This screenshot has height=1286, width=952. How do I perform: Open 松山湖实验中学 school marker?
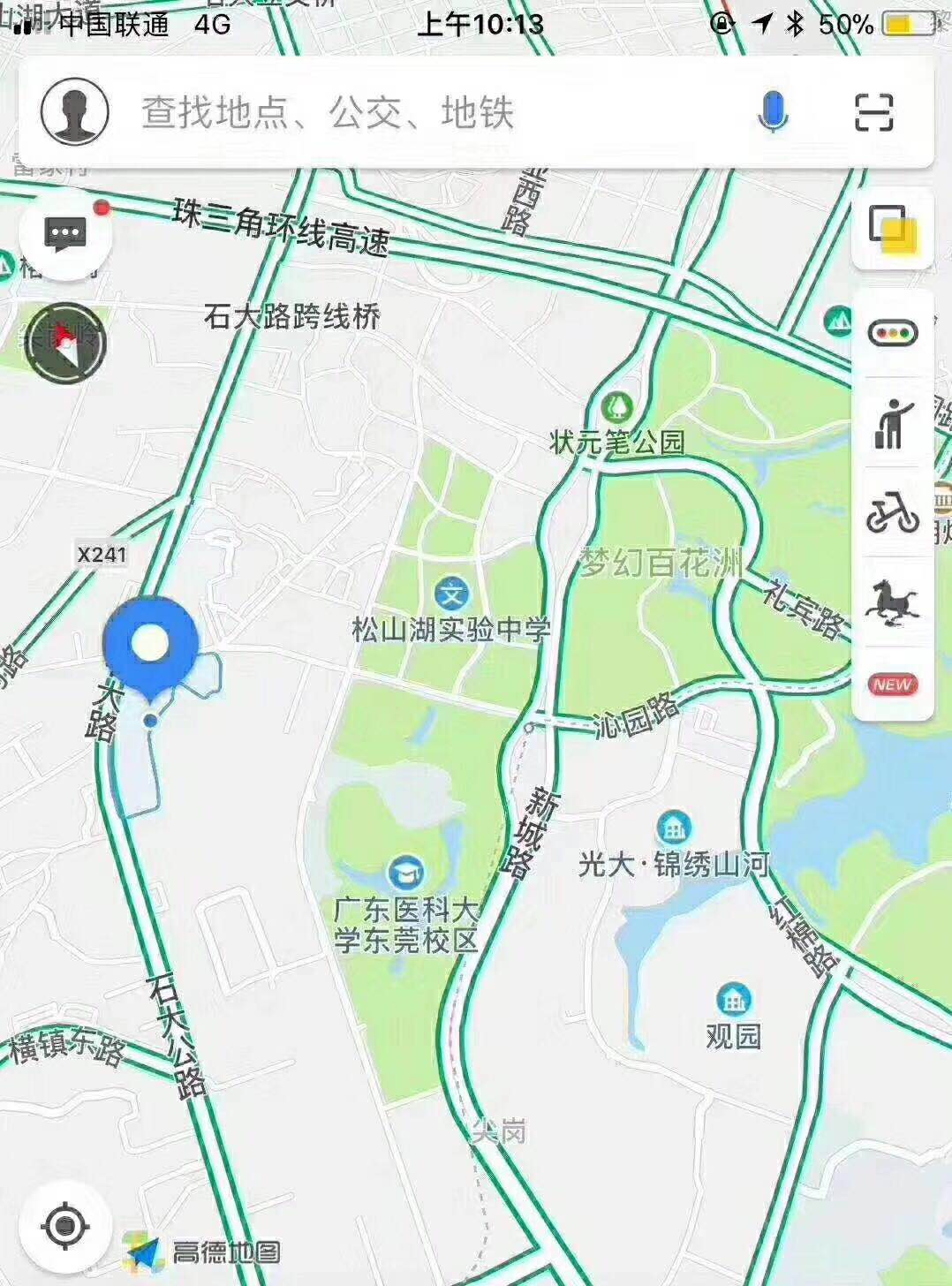point(452,594)
